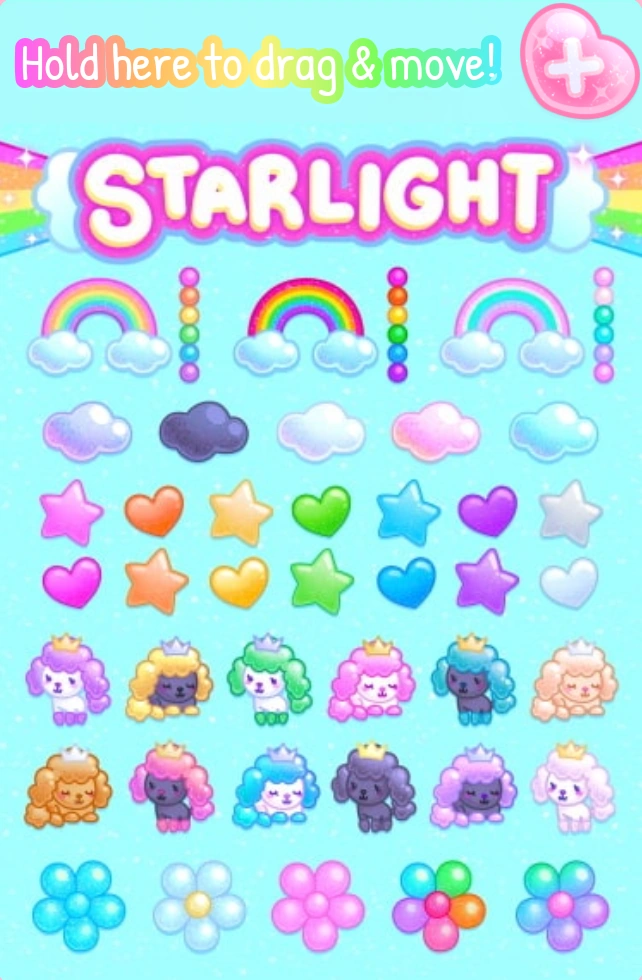
Task: Select the multicolor rainbow balloon flower
Action: point(439,906)
